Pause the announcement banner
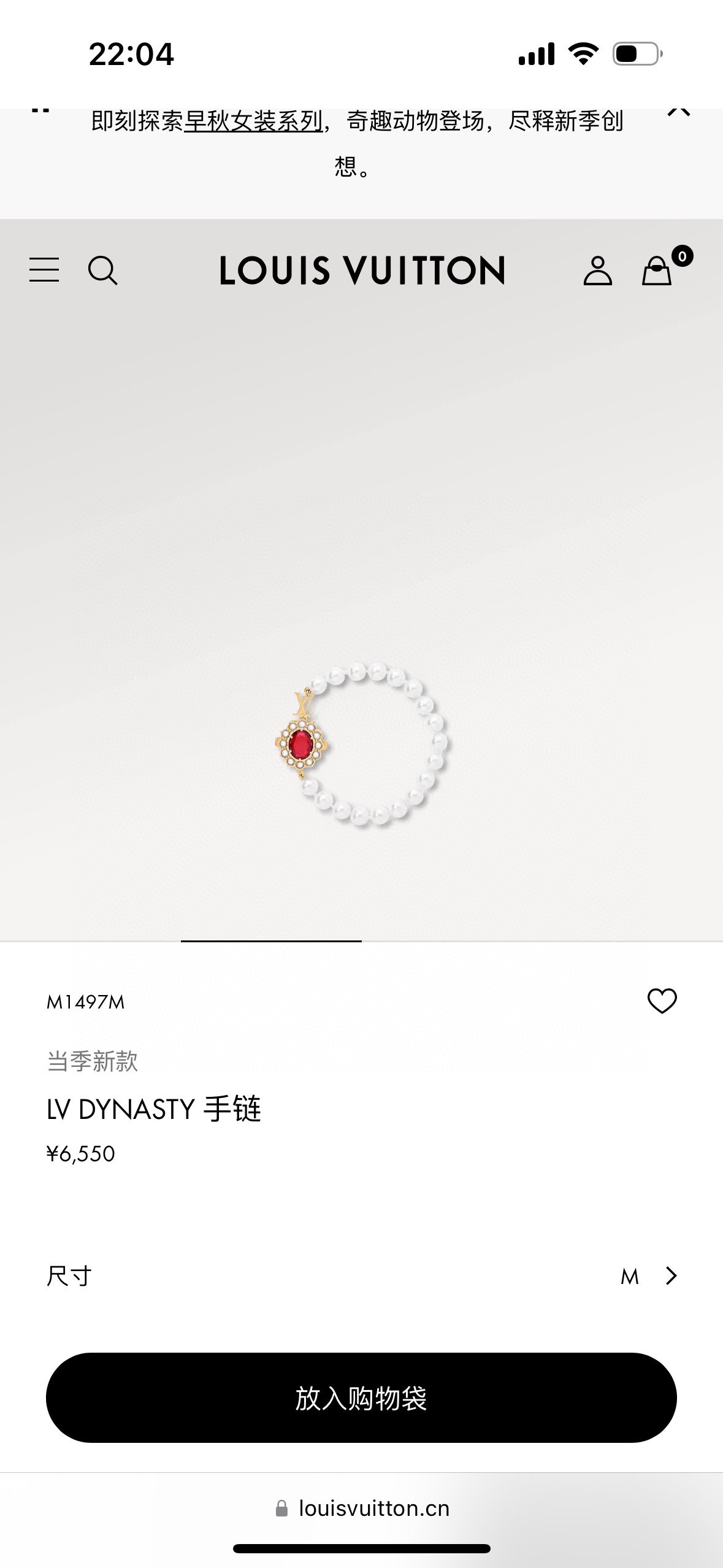Image resolution: width=723 pixels, height=1568 pixels. (40, 112)
